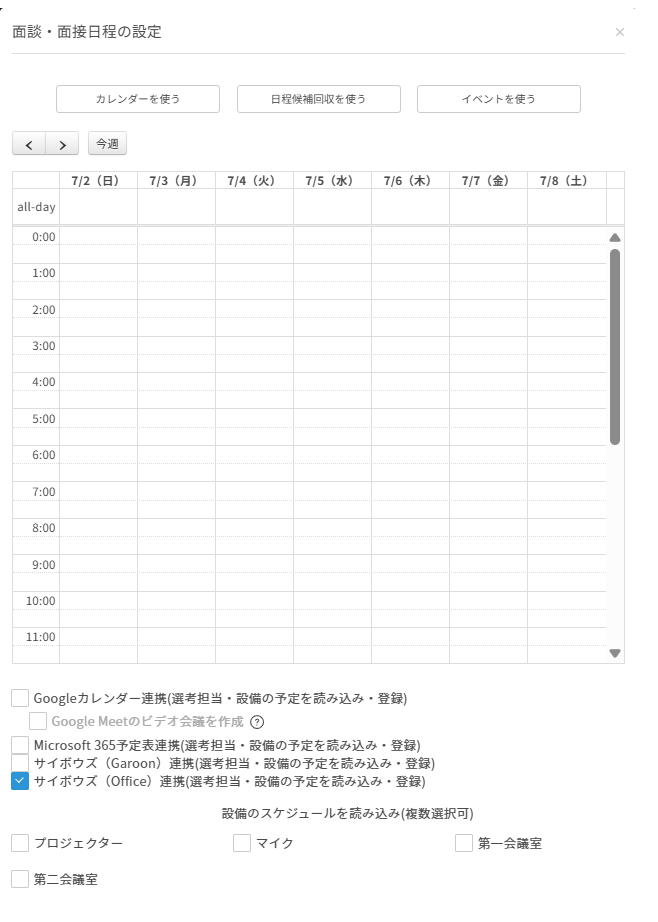Close the 面談・面接日程の設定 dialog
Screen dimensions: 658x922
[x=620, y=32]
